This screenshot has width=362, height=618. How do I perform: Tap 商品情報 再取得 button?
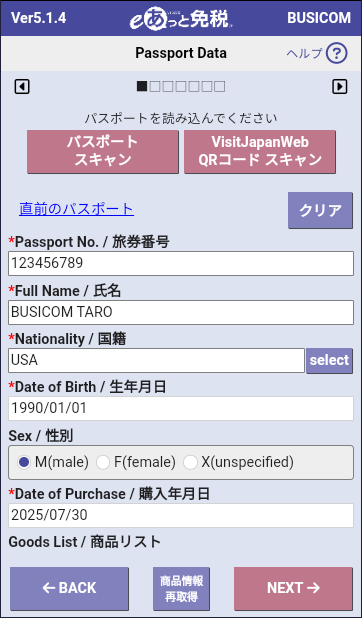(181, 588)
